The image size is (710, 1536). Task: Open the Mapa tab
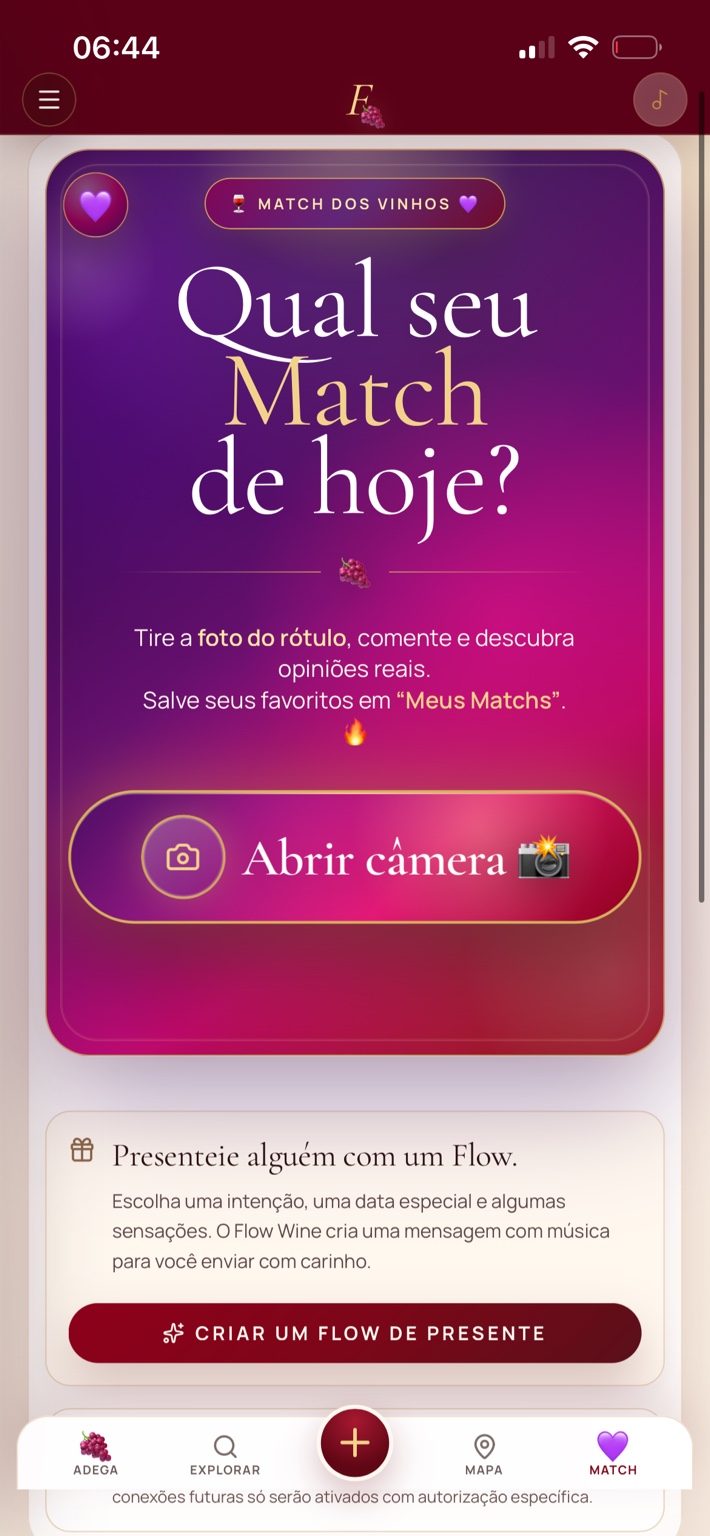tap(484, 1455)
